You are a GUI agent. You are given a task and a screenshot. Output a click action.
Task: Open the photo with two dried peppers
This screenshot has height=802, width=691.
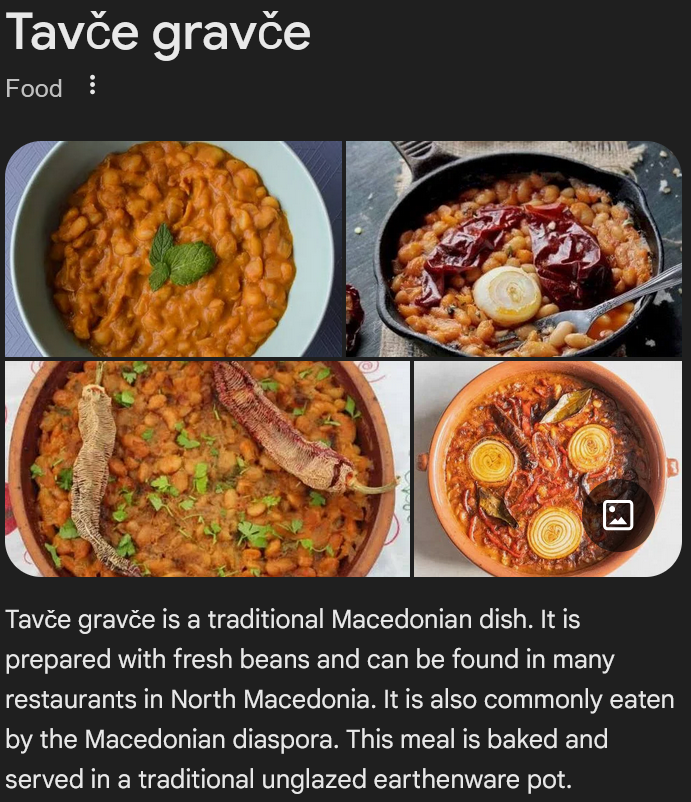207,469
